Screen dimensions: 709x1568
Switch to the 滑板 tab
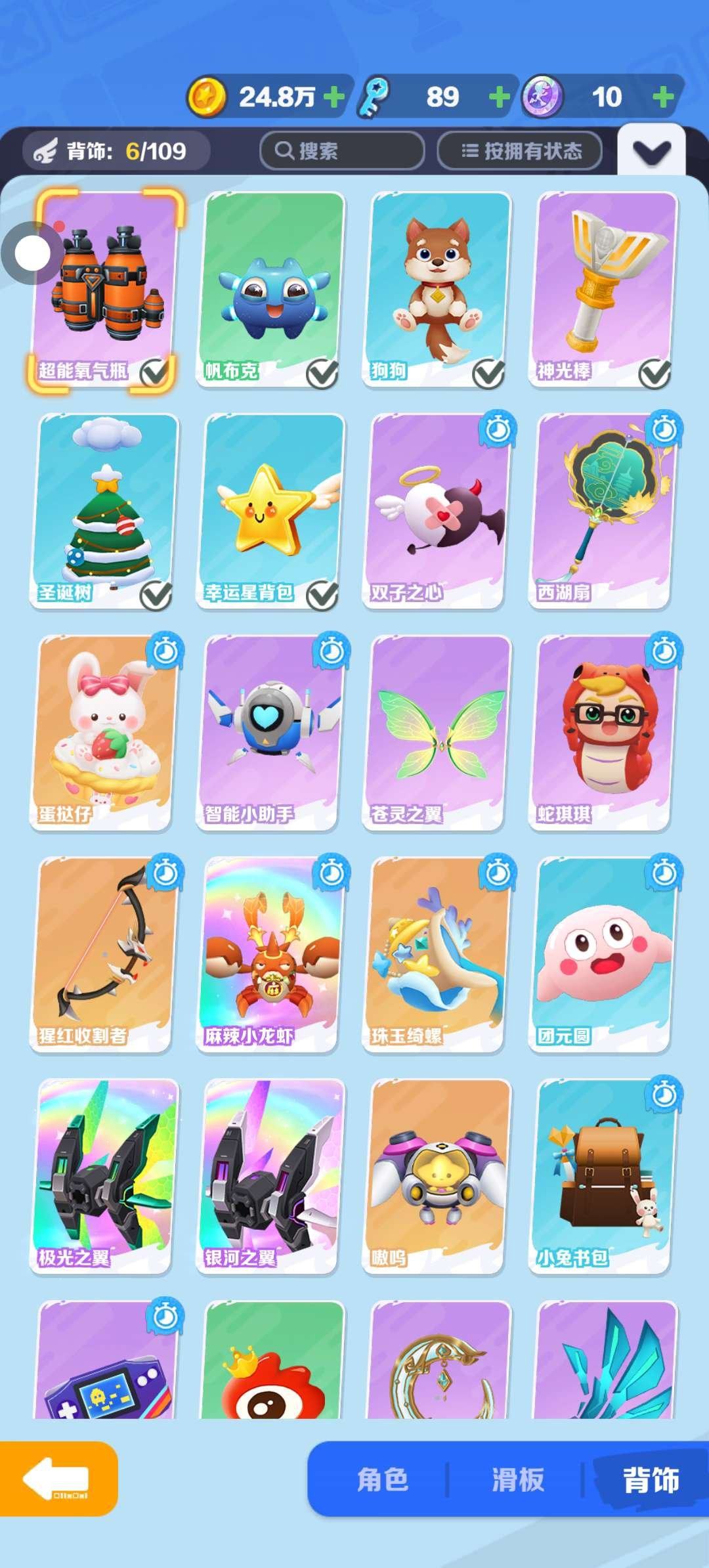tap(518, 1480)
